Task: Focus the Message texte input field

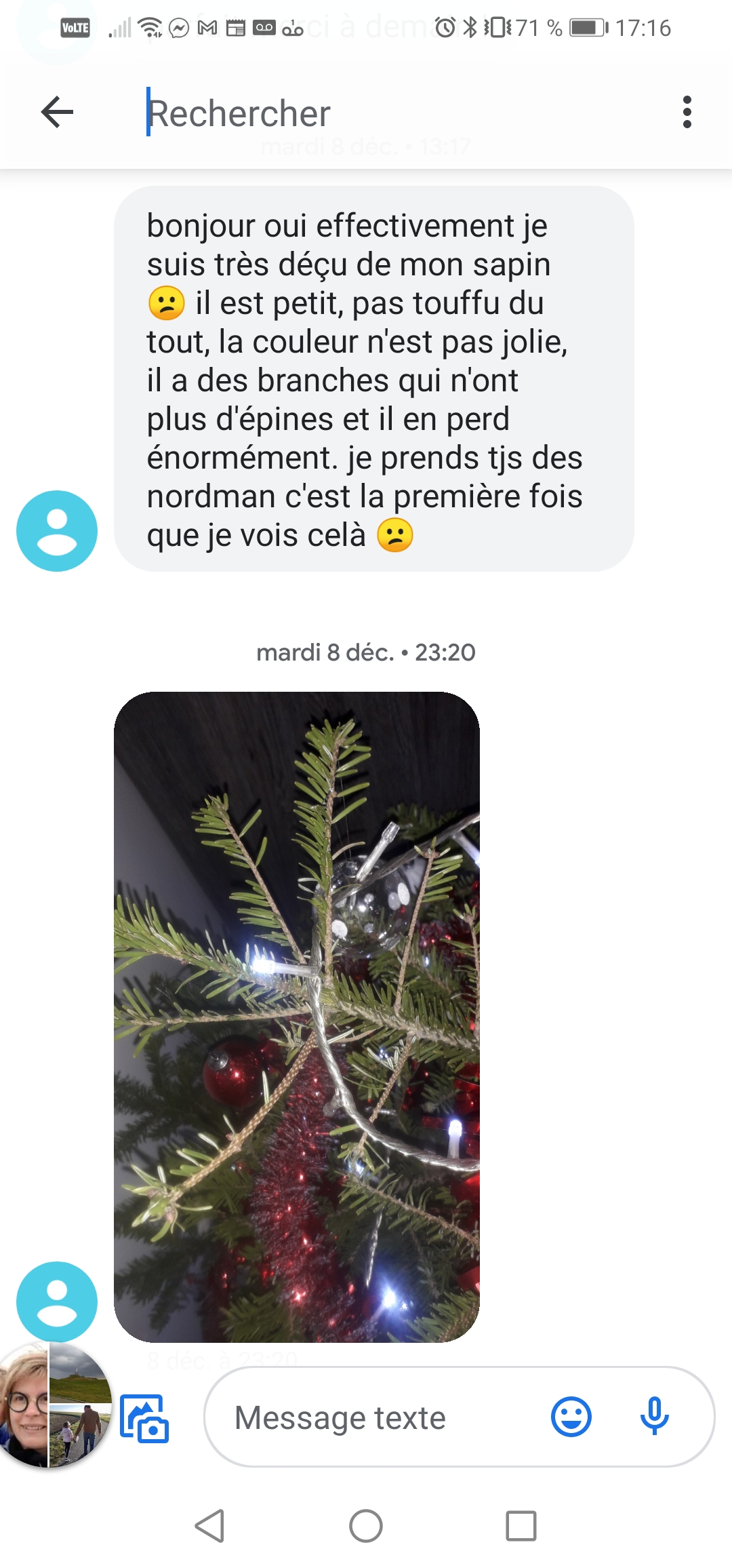Action: tap(380, 1417)
